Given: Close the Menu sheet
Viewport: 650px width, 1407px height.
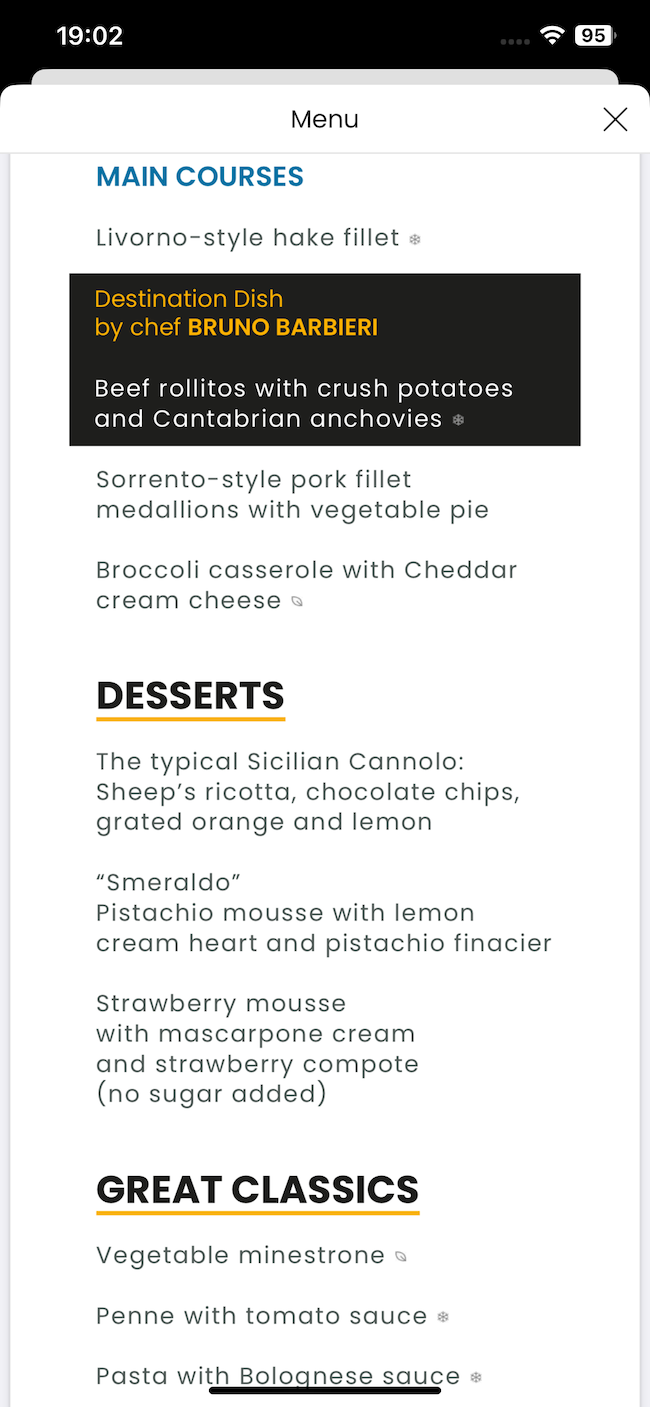Looking at the screenshot, I should click(x=615, y=120).
